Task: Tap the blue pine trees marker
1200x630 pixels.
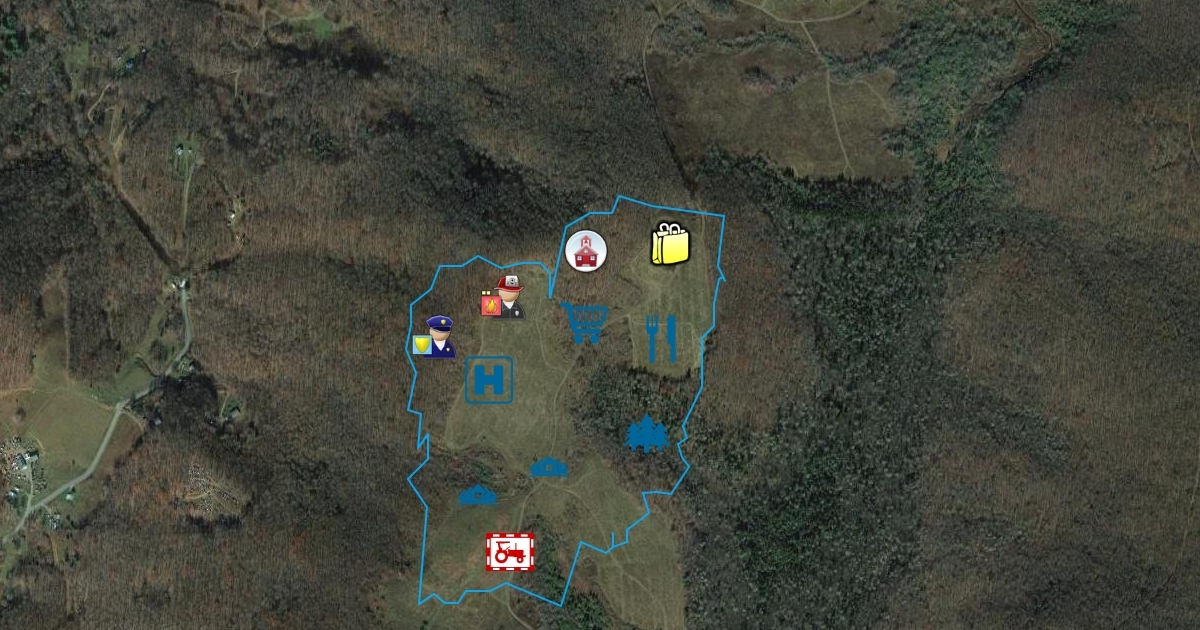Action: tap(646, 434)
